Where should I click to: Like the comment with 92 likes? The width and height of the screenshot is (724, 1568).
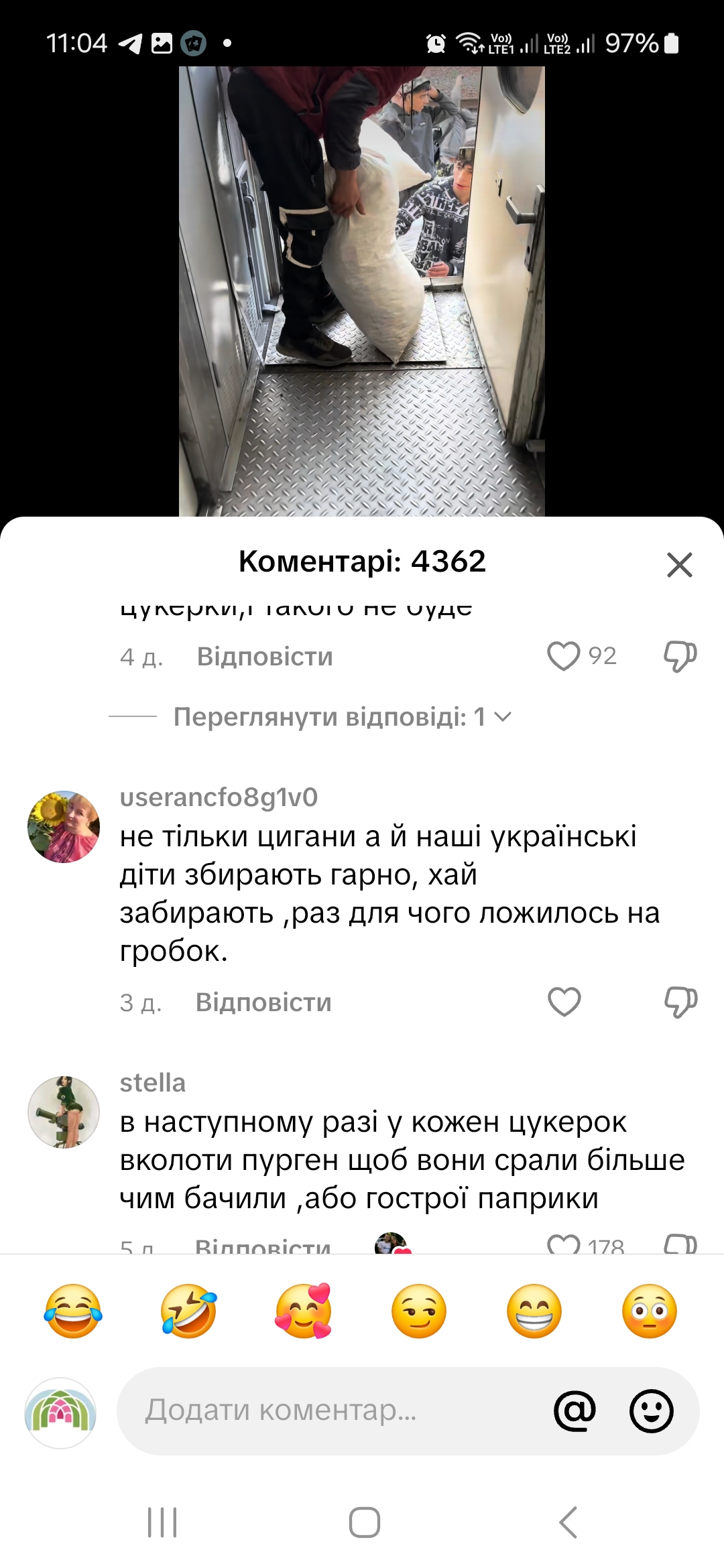564,656
